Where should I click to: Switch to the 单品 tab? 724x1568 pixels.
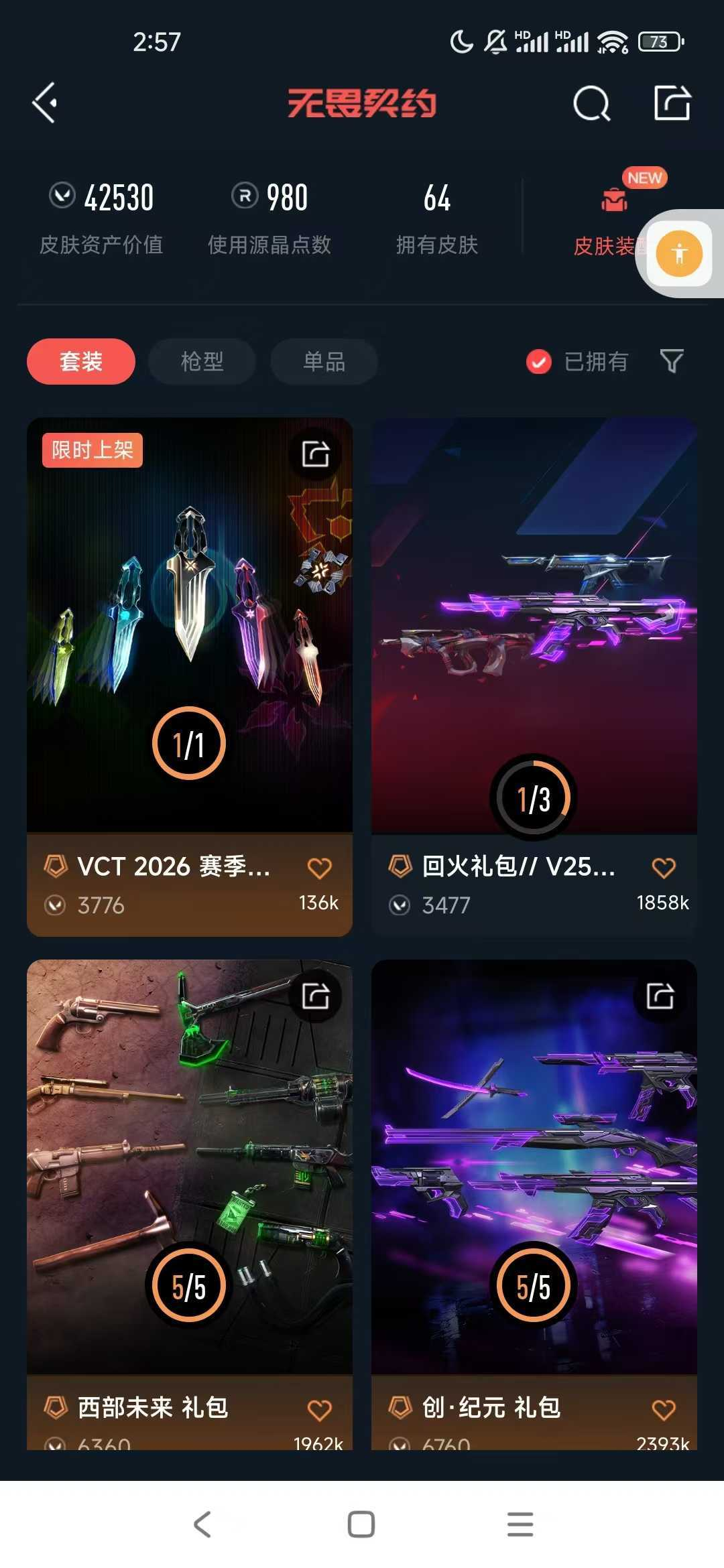point(324,362)
